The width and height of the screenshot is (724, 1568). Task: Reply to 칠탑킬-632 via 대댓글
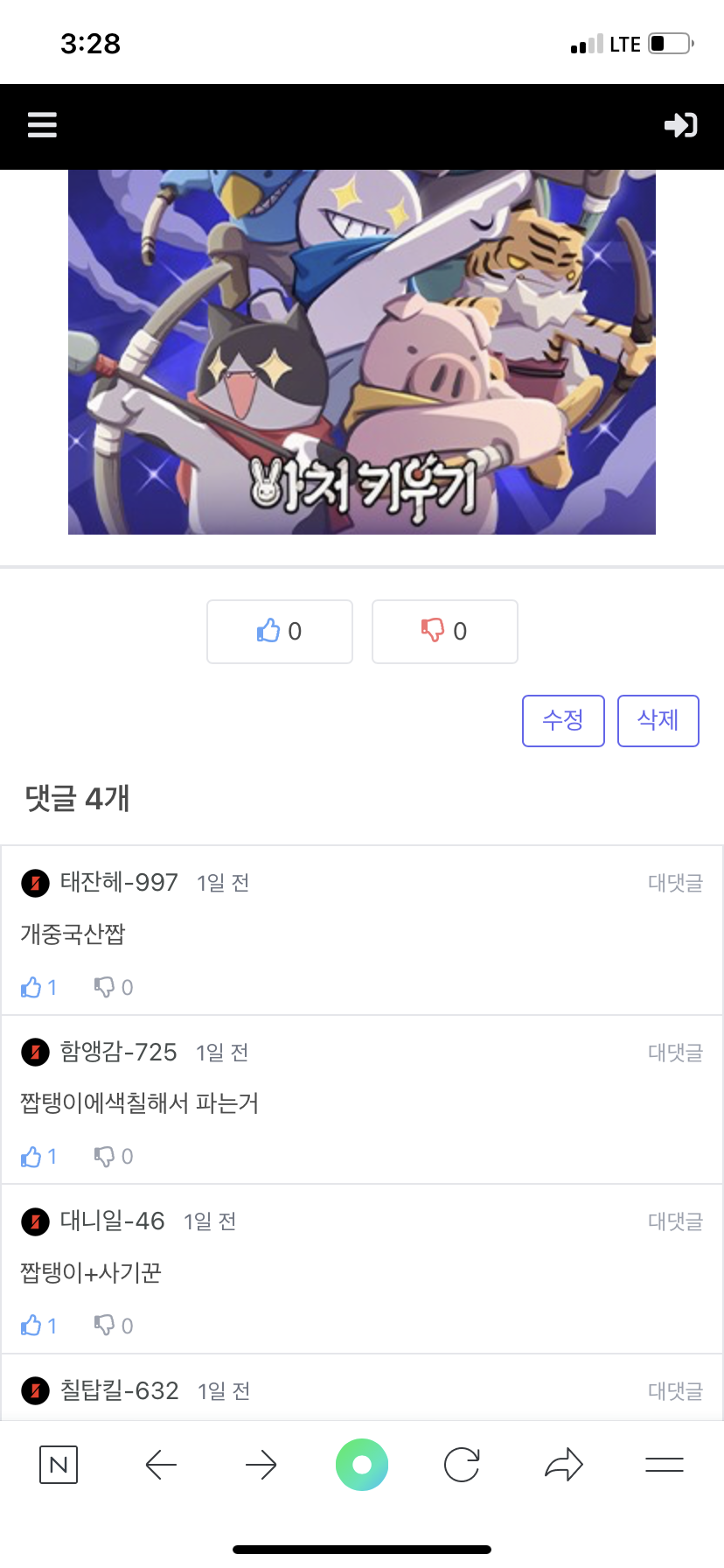point(675,1390)
